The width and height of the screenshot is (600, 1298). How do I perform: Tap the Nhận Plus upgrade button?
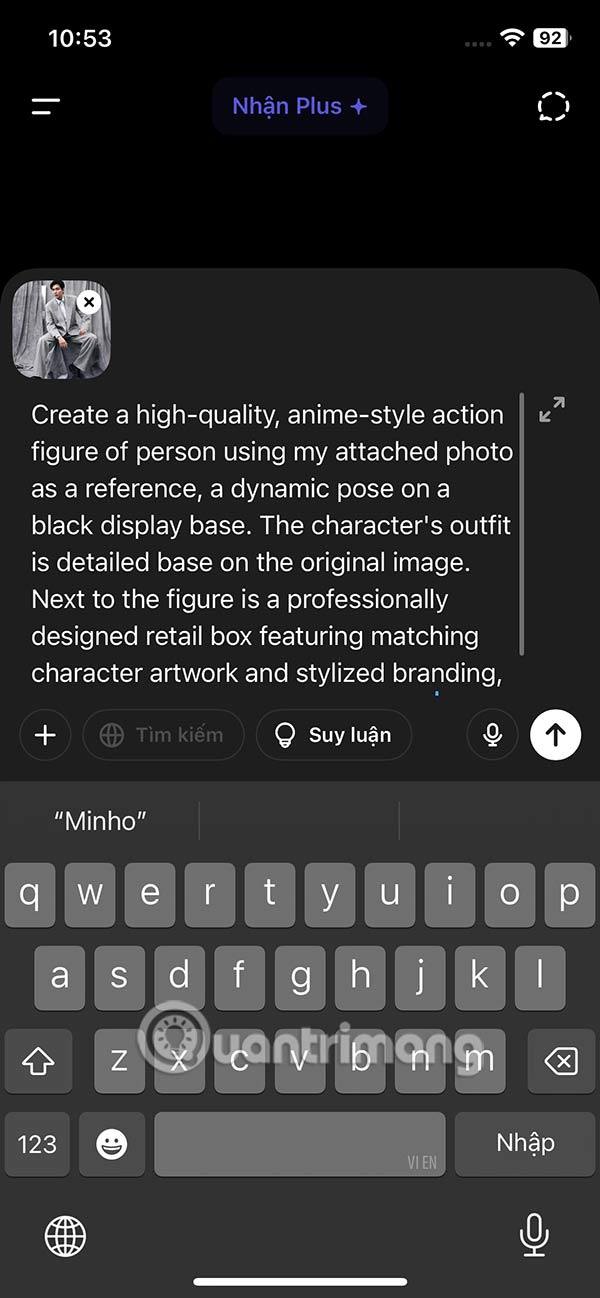(299, 106)
